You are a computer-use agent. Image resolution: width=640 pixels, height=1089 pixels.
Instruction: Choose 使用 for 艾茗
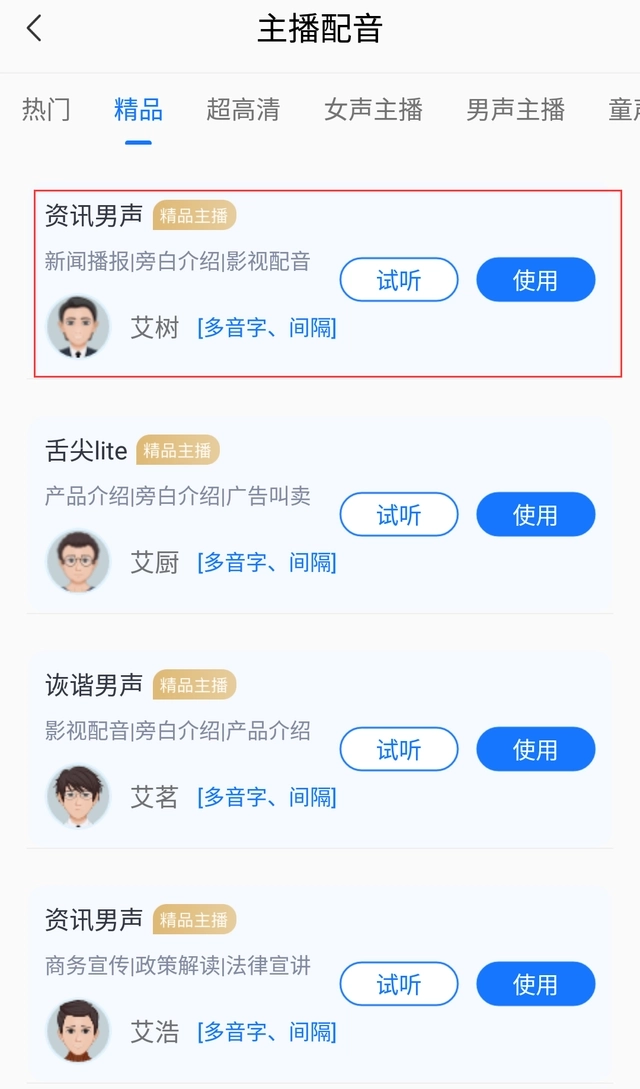point(535,750)
